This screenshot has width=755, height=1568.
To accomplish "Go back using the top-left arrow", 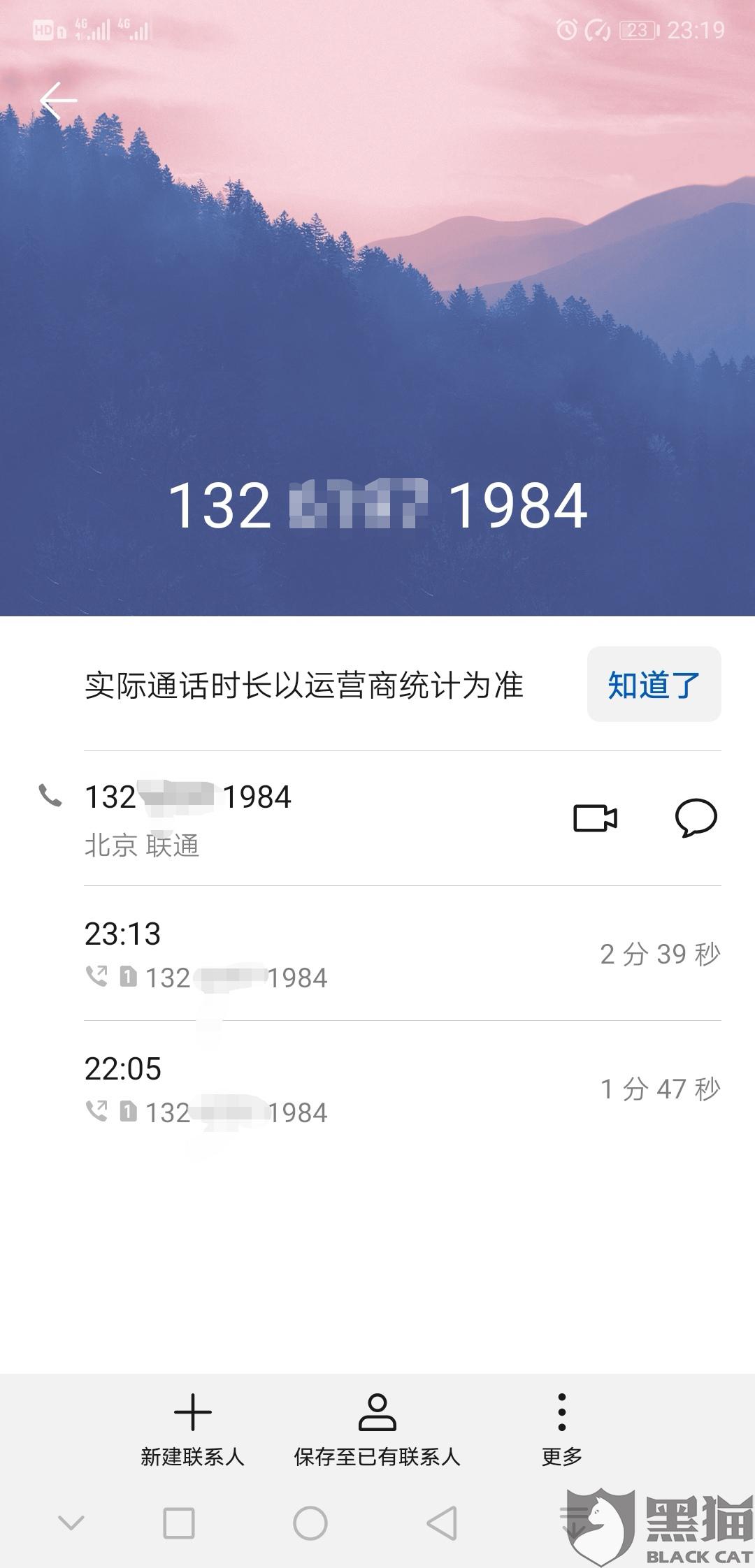I will coord(58,102).
